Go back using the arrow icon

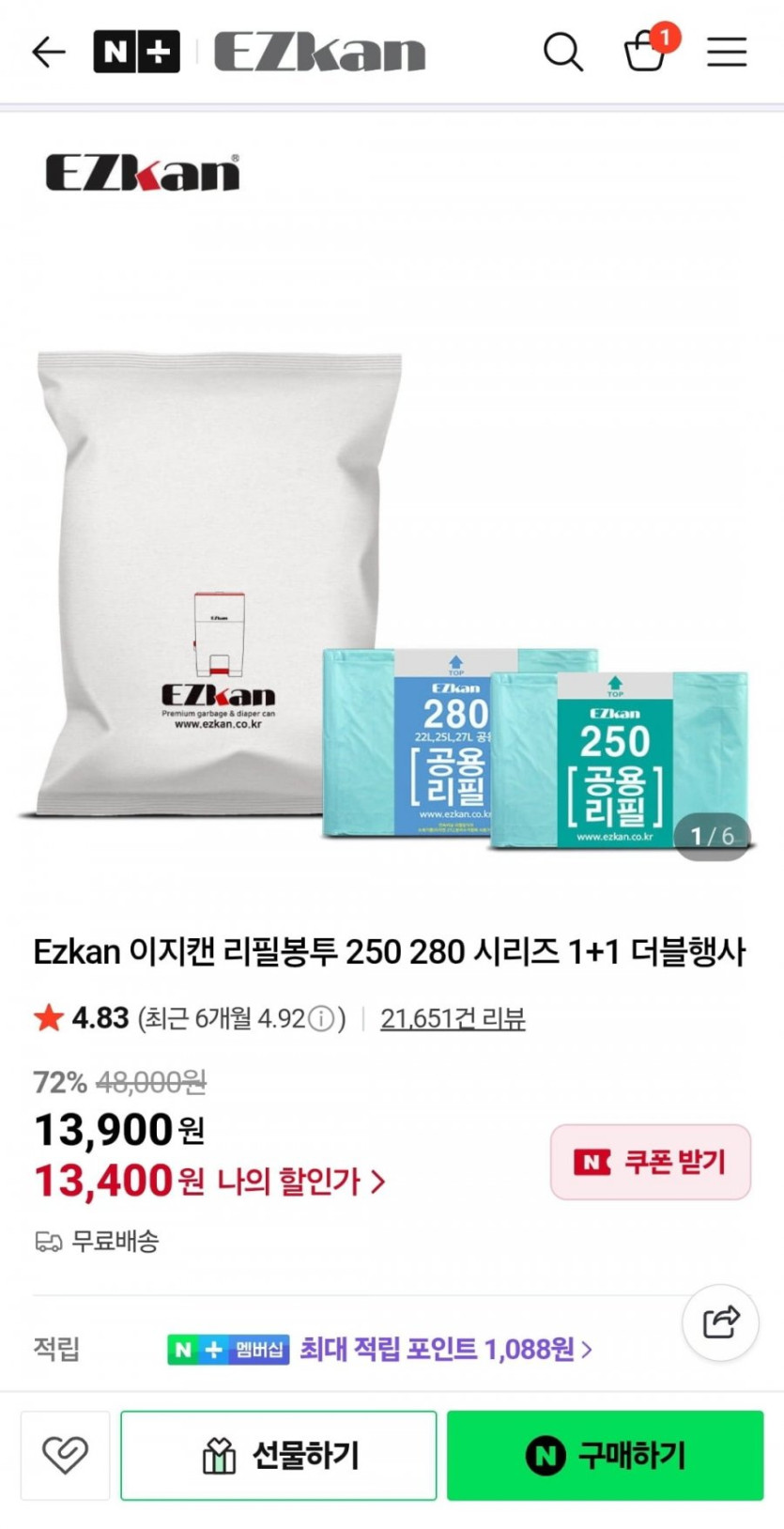pyautogui.click(x=48, y=52)
